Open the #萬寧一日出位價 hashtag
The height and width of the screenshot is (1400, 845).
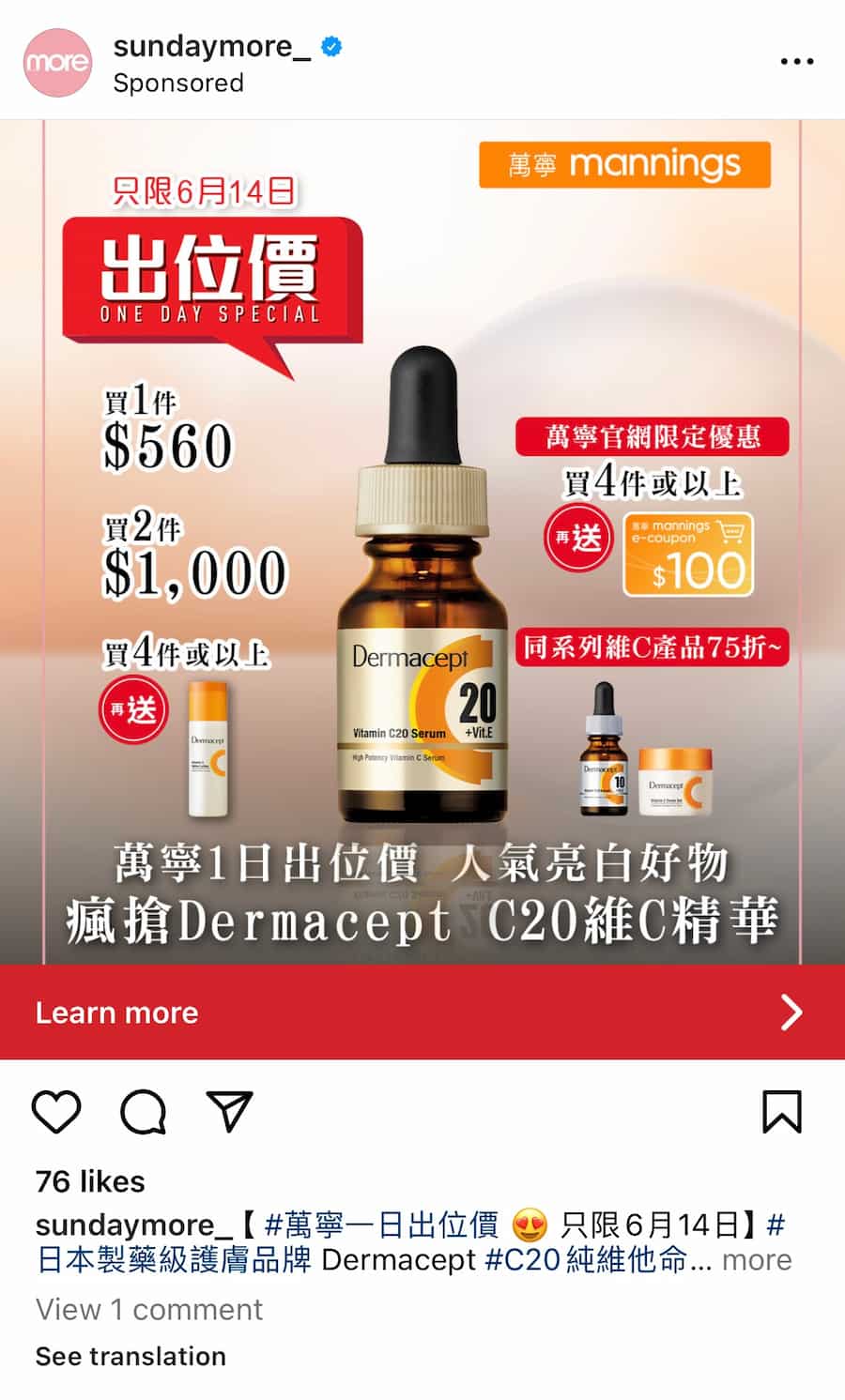point(381,1225)
